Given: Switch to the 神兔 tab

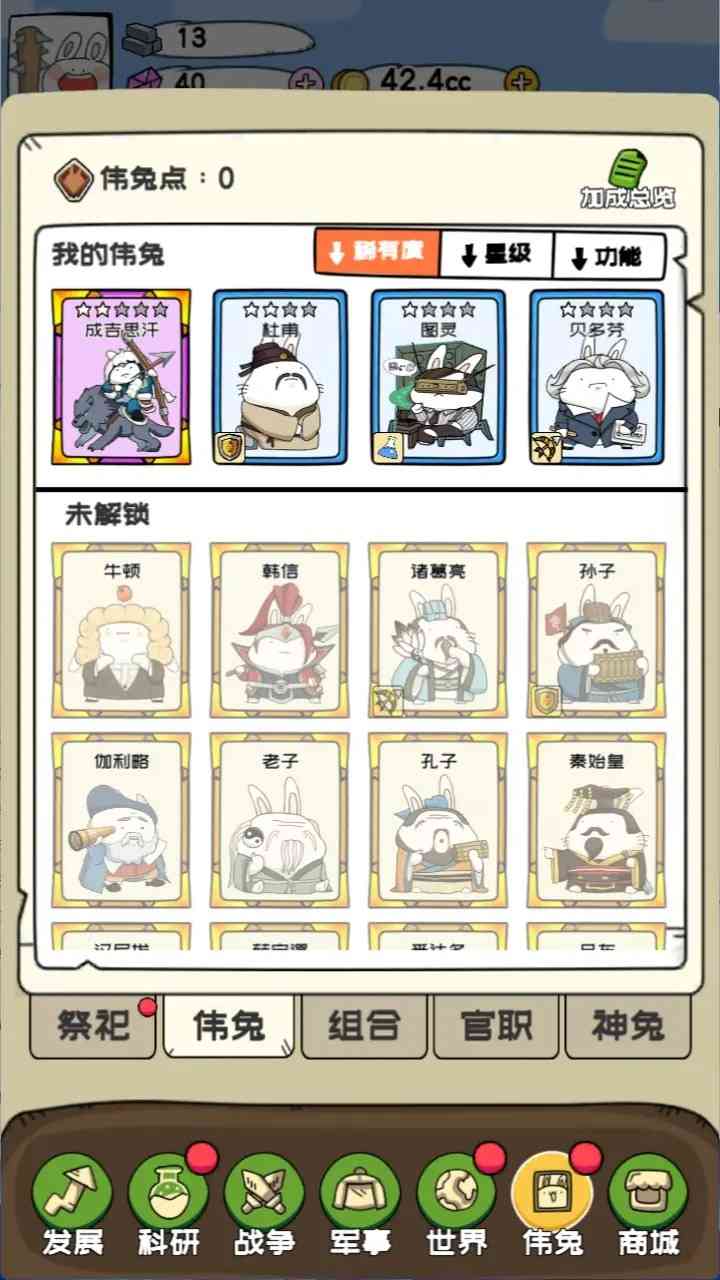Looking at the screenshot, I should click(628, 1025).
